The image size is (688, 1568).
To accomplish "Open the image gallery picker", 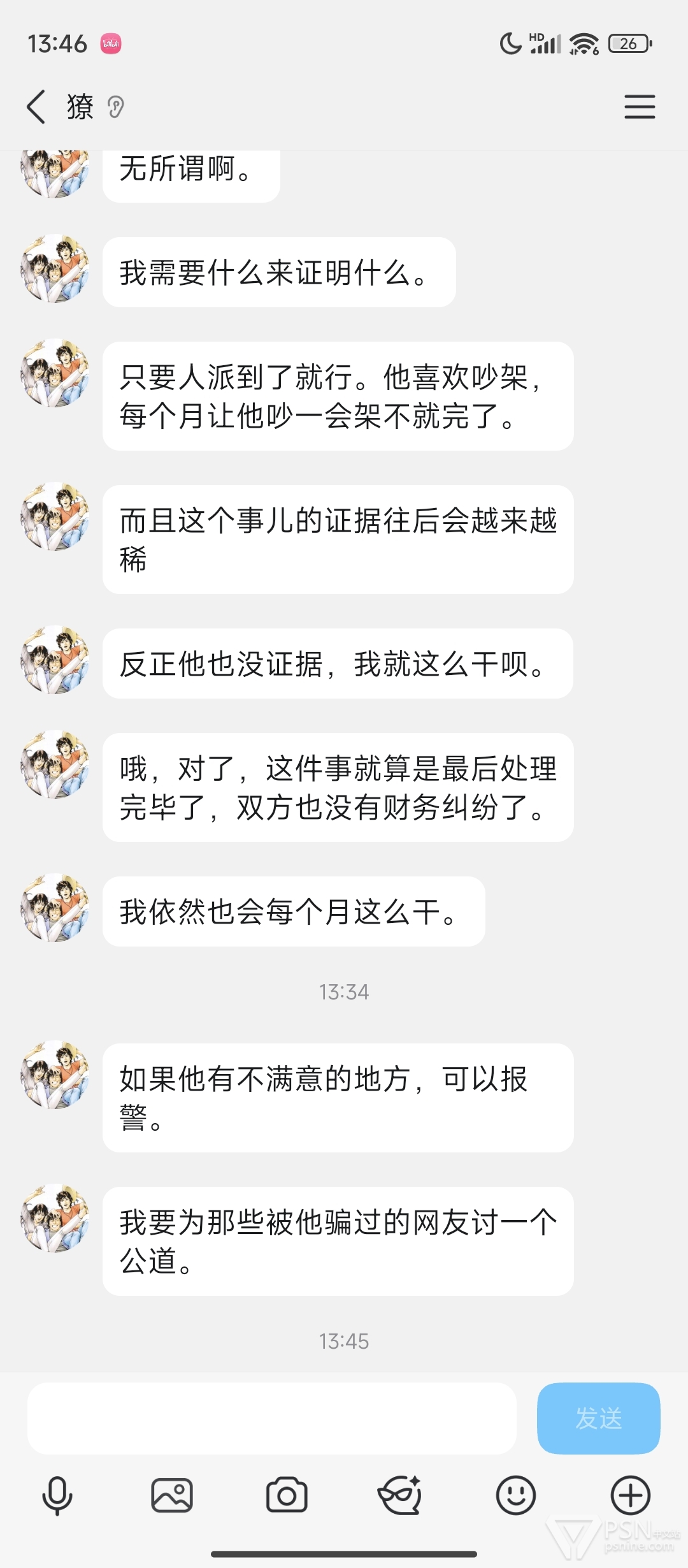I will point(172,1495).
